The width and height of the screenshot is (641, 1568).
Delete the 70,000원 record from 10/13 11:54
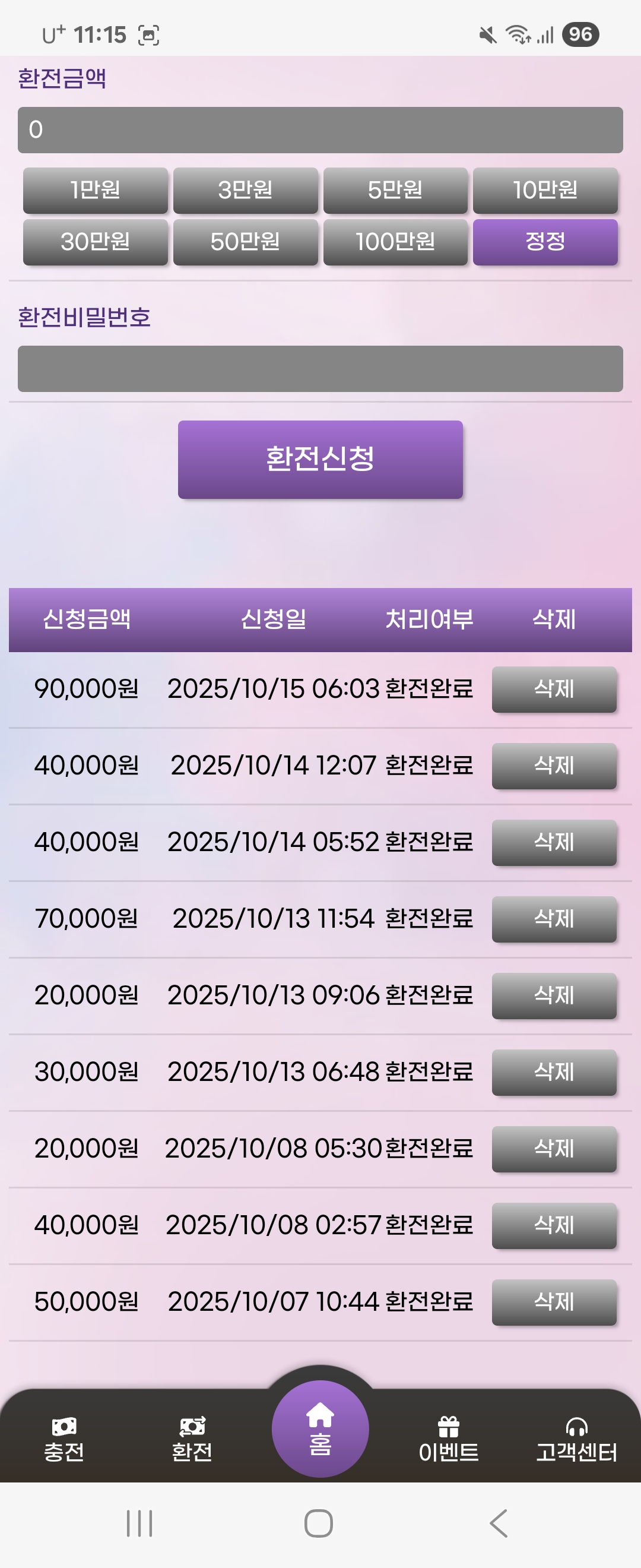(554, 918)
